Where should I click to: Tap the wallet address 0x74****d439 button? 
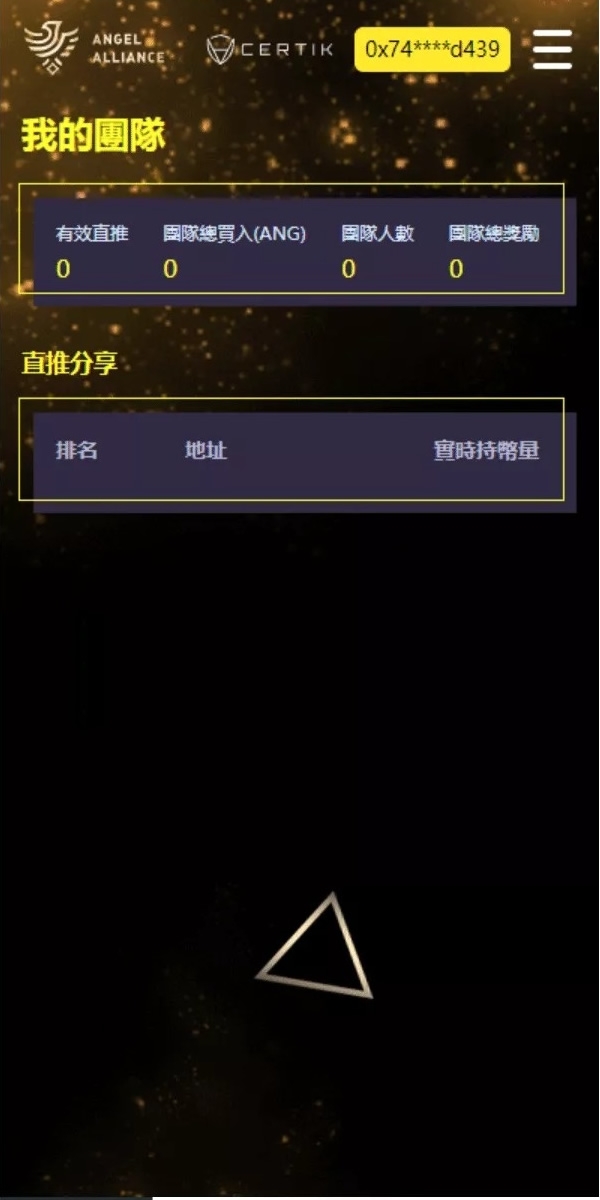click(432, 49)
